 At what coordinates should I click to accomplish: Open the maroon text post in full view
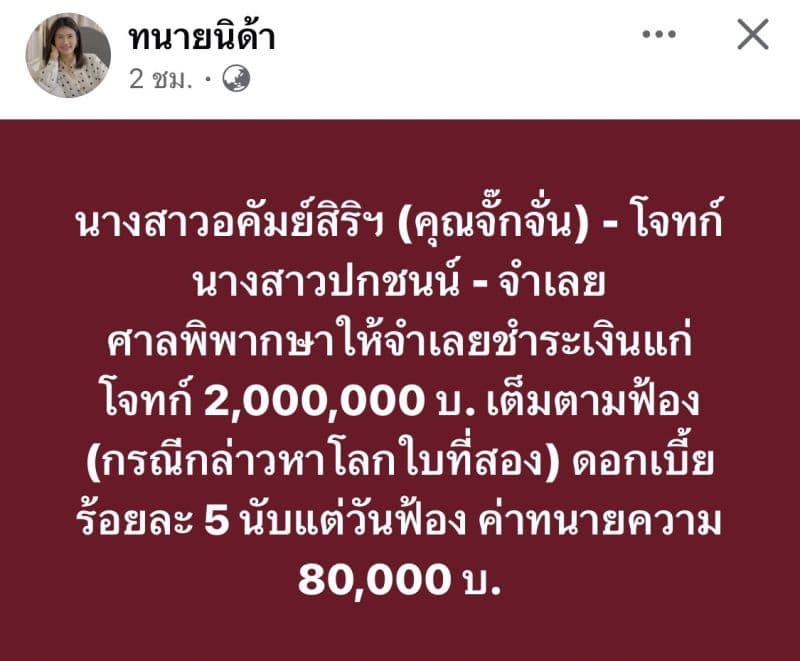point(400,390)
